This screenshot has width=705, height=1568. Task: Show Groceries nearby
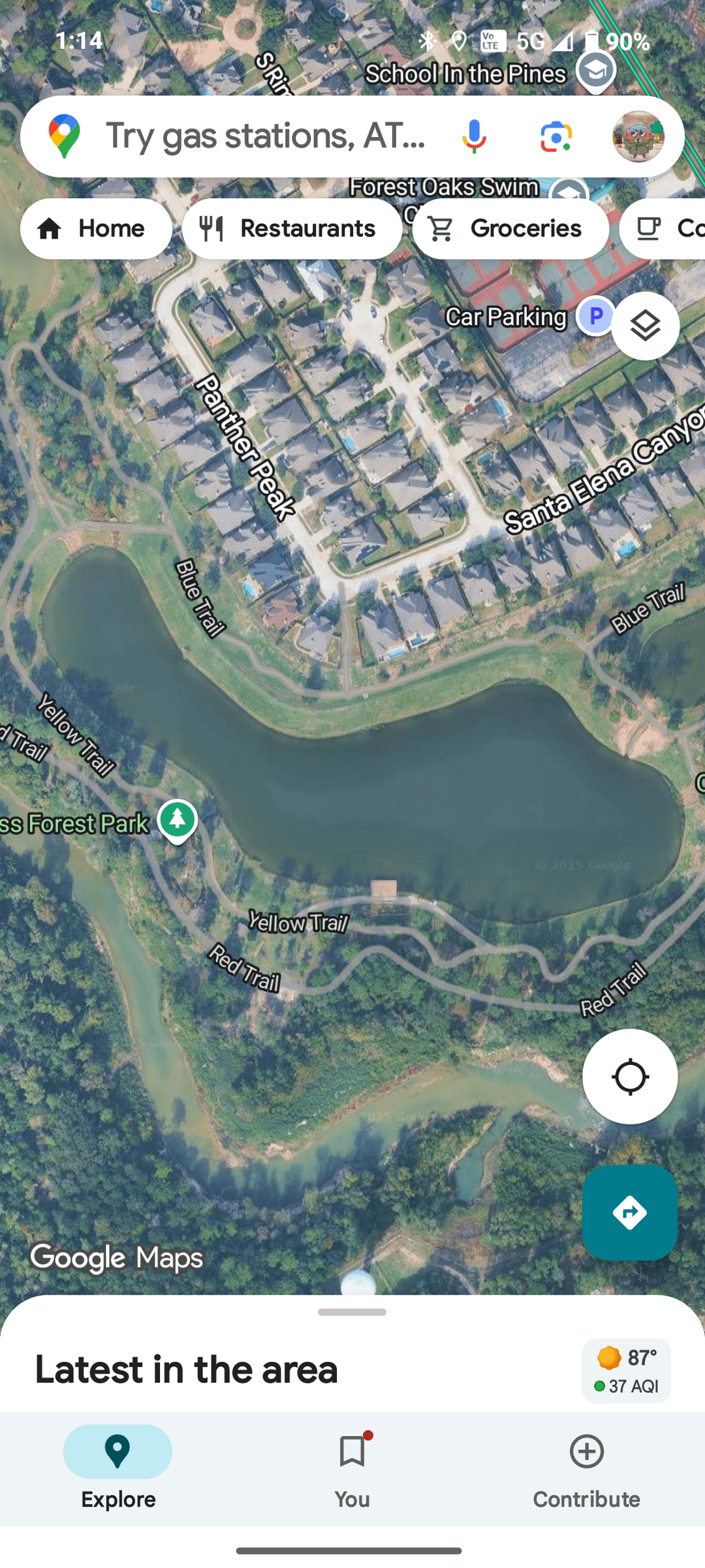(510, 229)
